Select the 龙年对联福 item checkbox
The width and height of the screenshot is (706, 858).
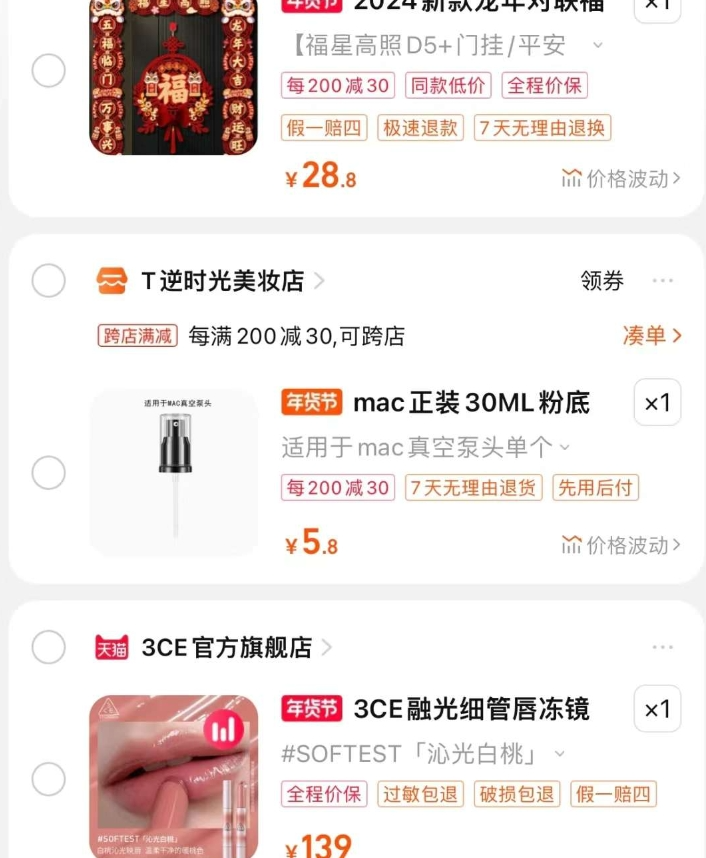(x=48, y=71)
